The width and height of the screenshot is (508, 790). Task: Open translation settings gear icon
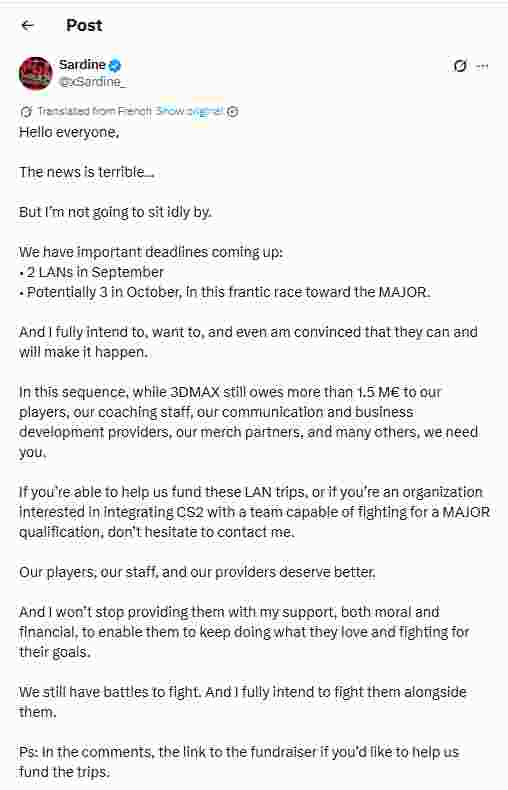coord(232,112)
